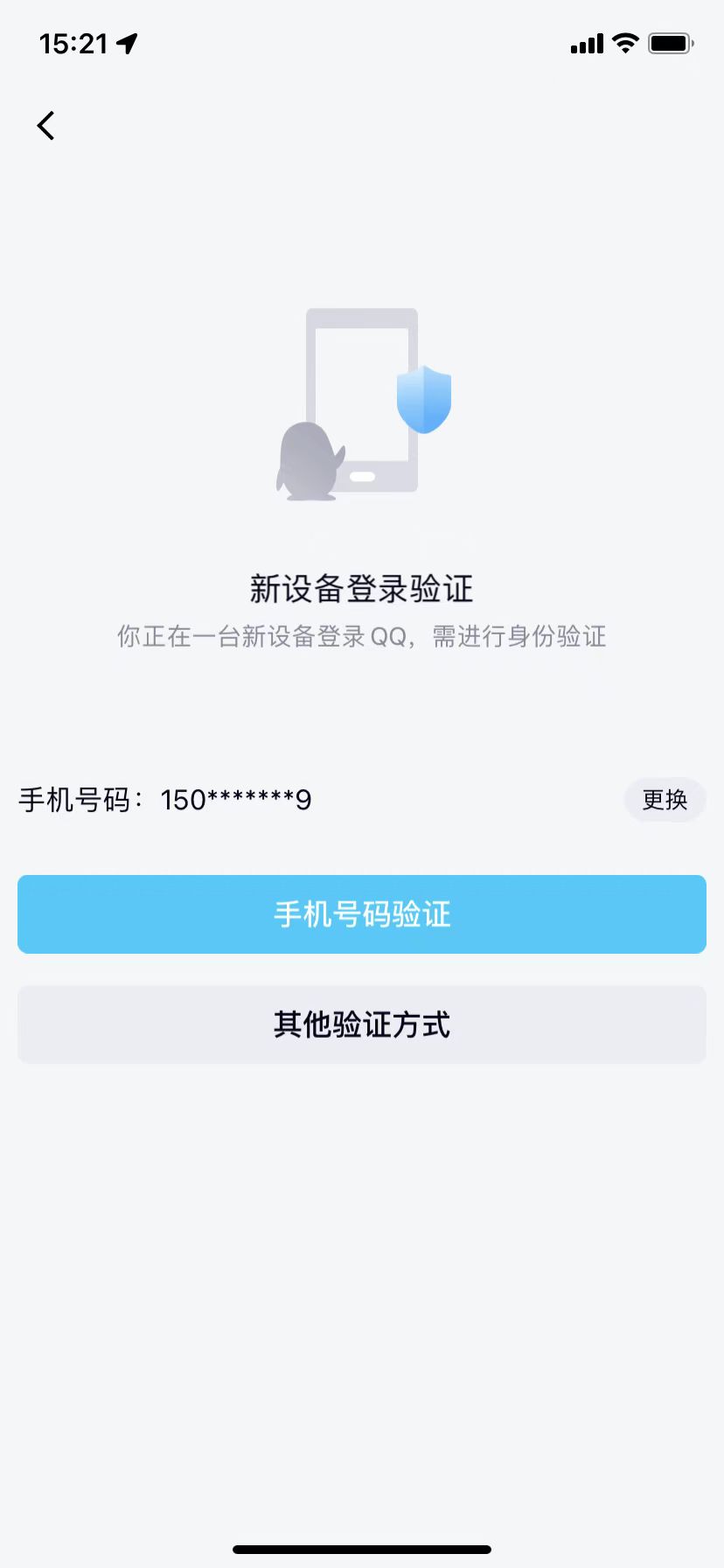Choose 其他验证方式 for other verification

(362, 1025)
